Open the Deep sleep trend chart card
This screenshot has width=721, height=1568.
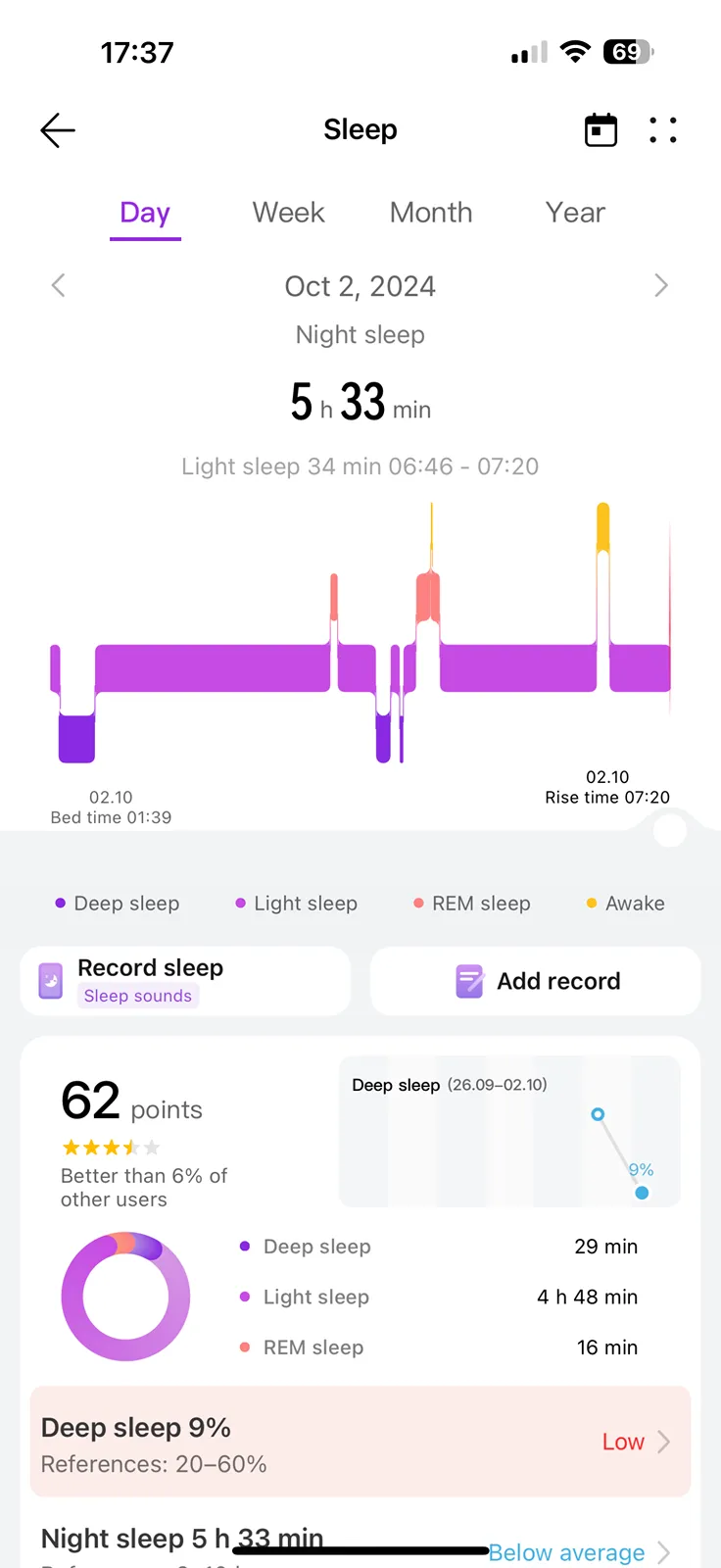pos(509,1132)
